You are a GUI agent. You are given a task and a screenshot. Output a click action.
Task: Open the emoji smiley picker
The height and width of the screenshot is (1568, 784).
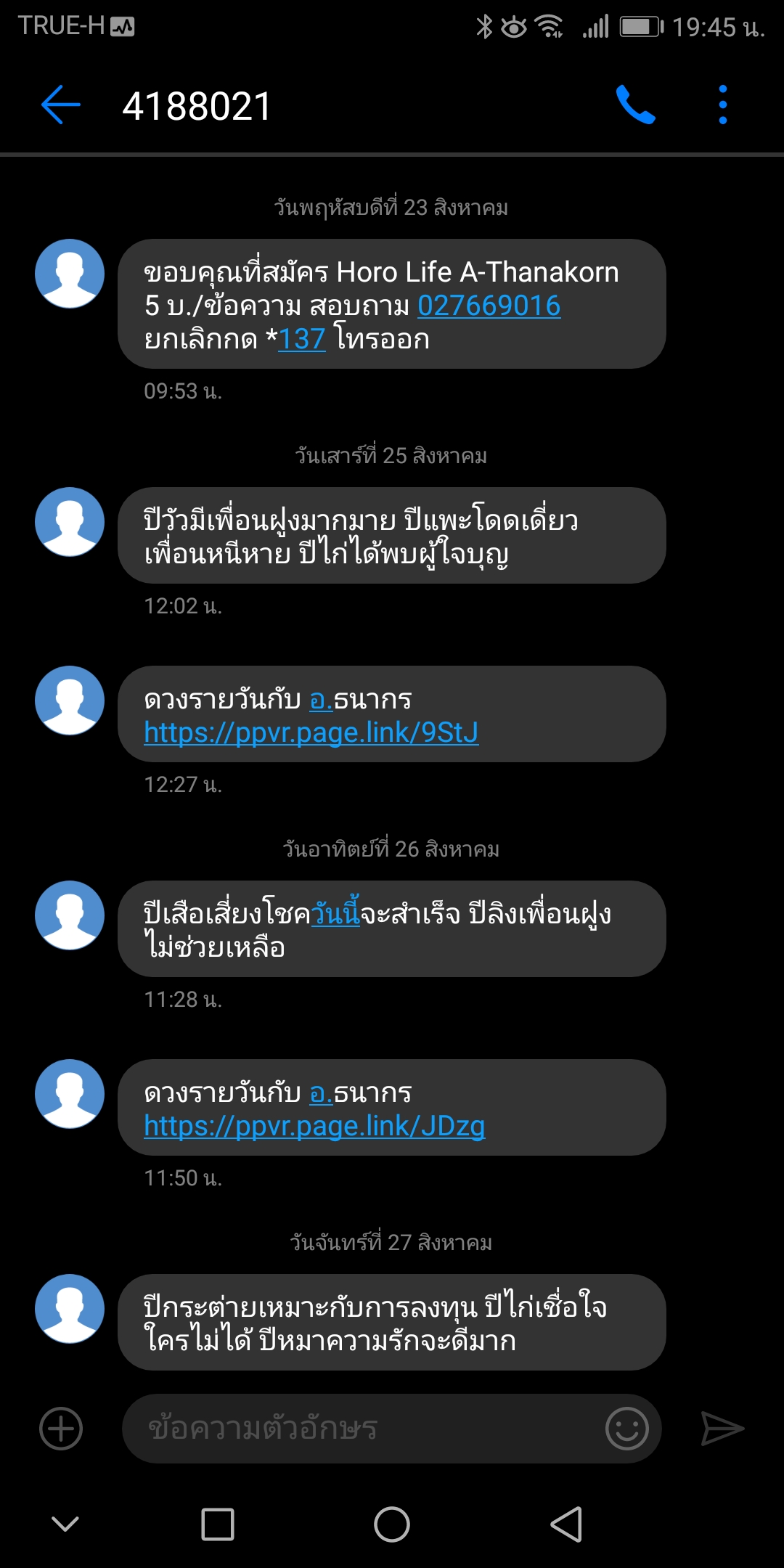[x=627, y=1429]
